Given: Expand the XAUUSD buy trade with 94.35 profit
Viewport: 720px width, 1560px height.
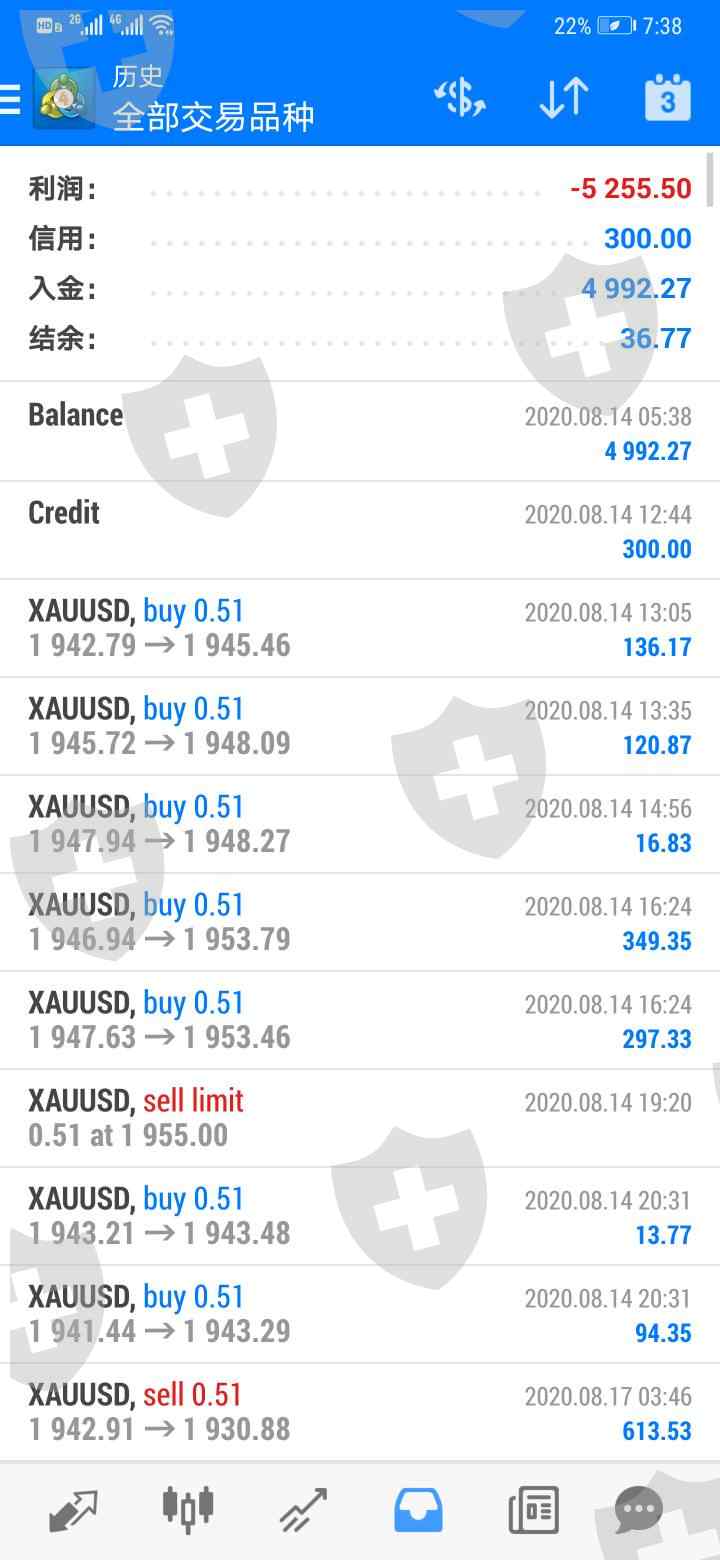Looking at the screenshot, I should (x=360, y=1314).
